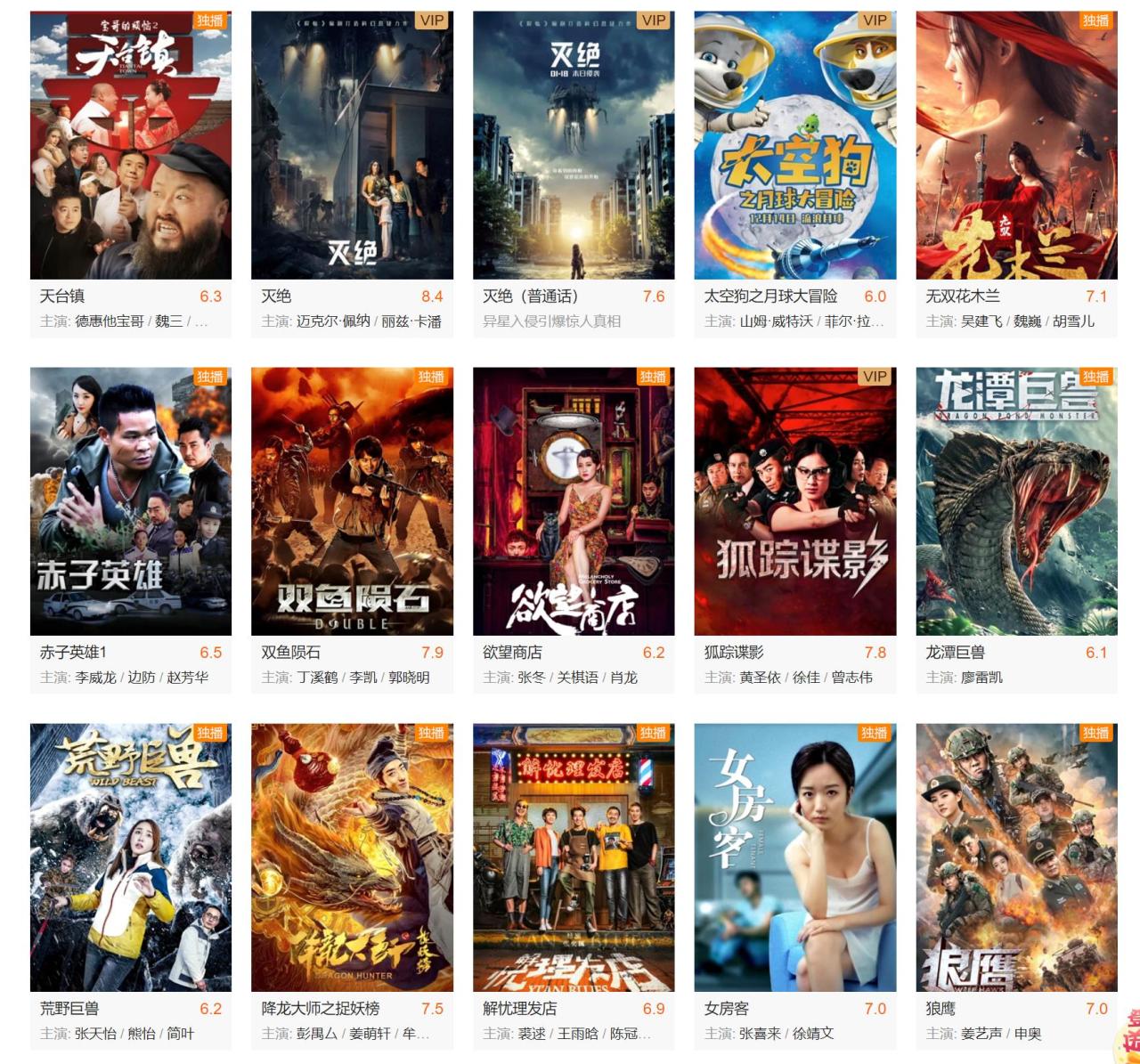Open 灭绝（普通话）movie card
Image resolution: width=1140 pixels, height=1064 pixels.
tap(574, 146)
